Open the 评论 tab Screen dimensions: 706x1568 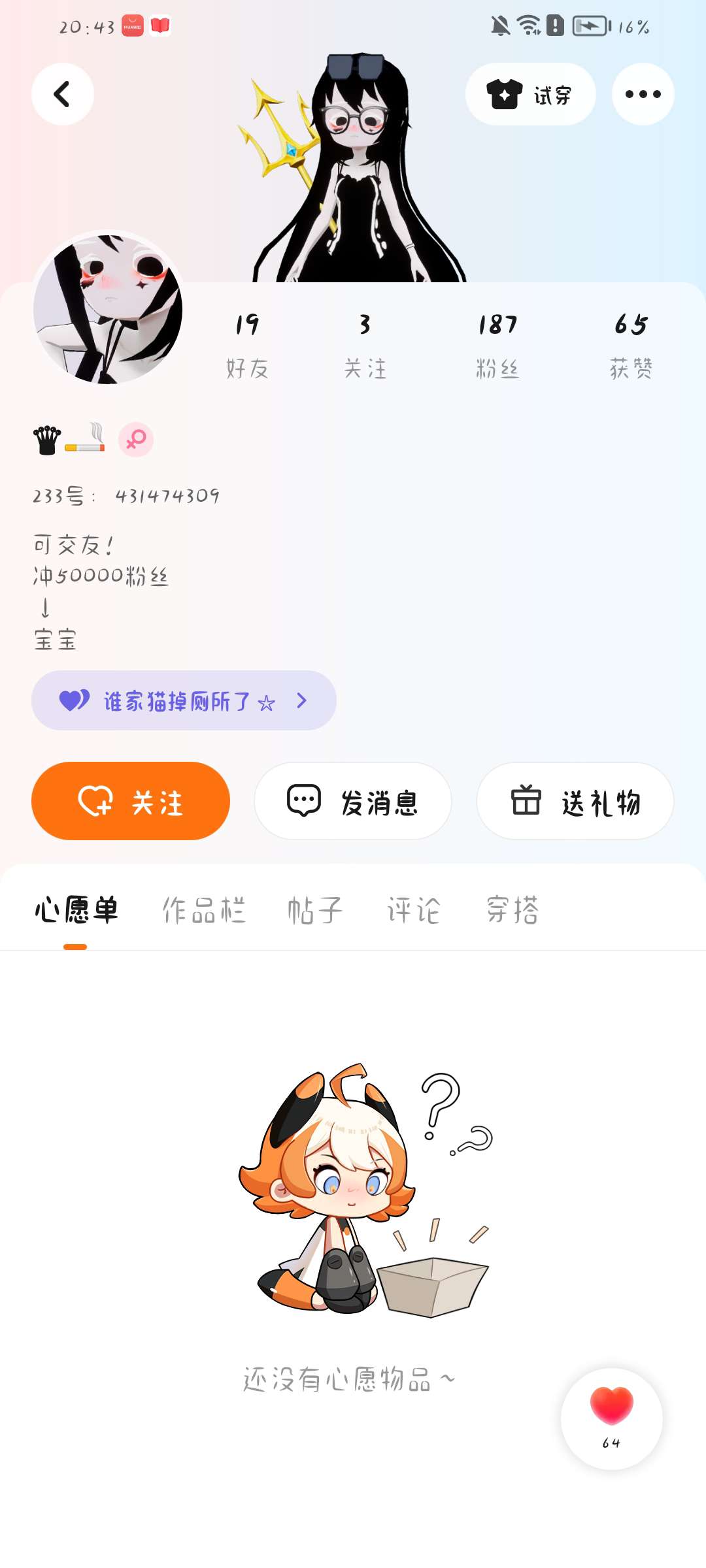[414, 909]
